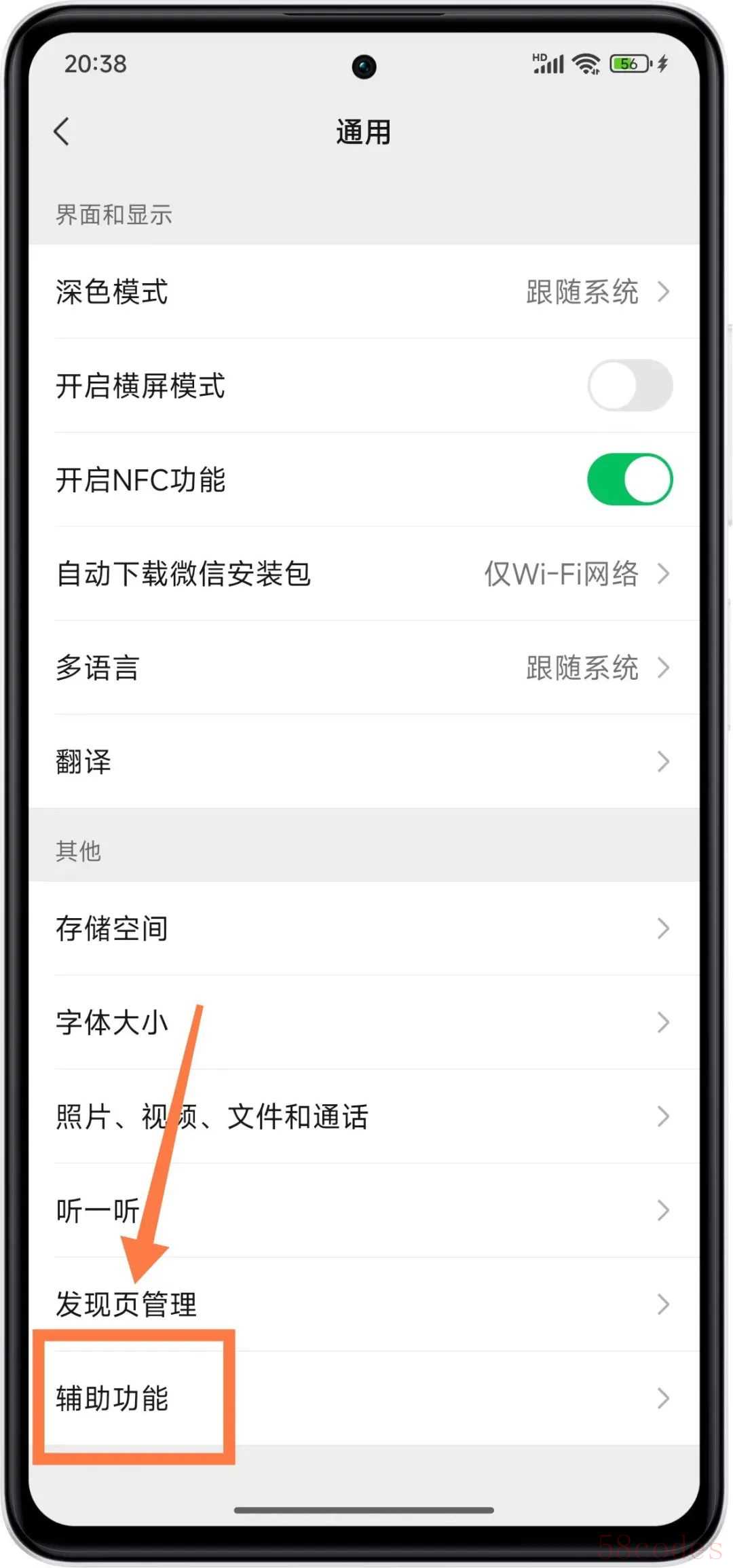Open 自动下载微信安装包 options
This screenshot has width=733, height=1568.
364,574
